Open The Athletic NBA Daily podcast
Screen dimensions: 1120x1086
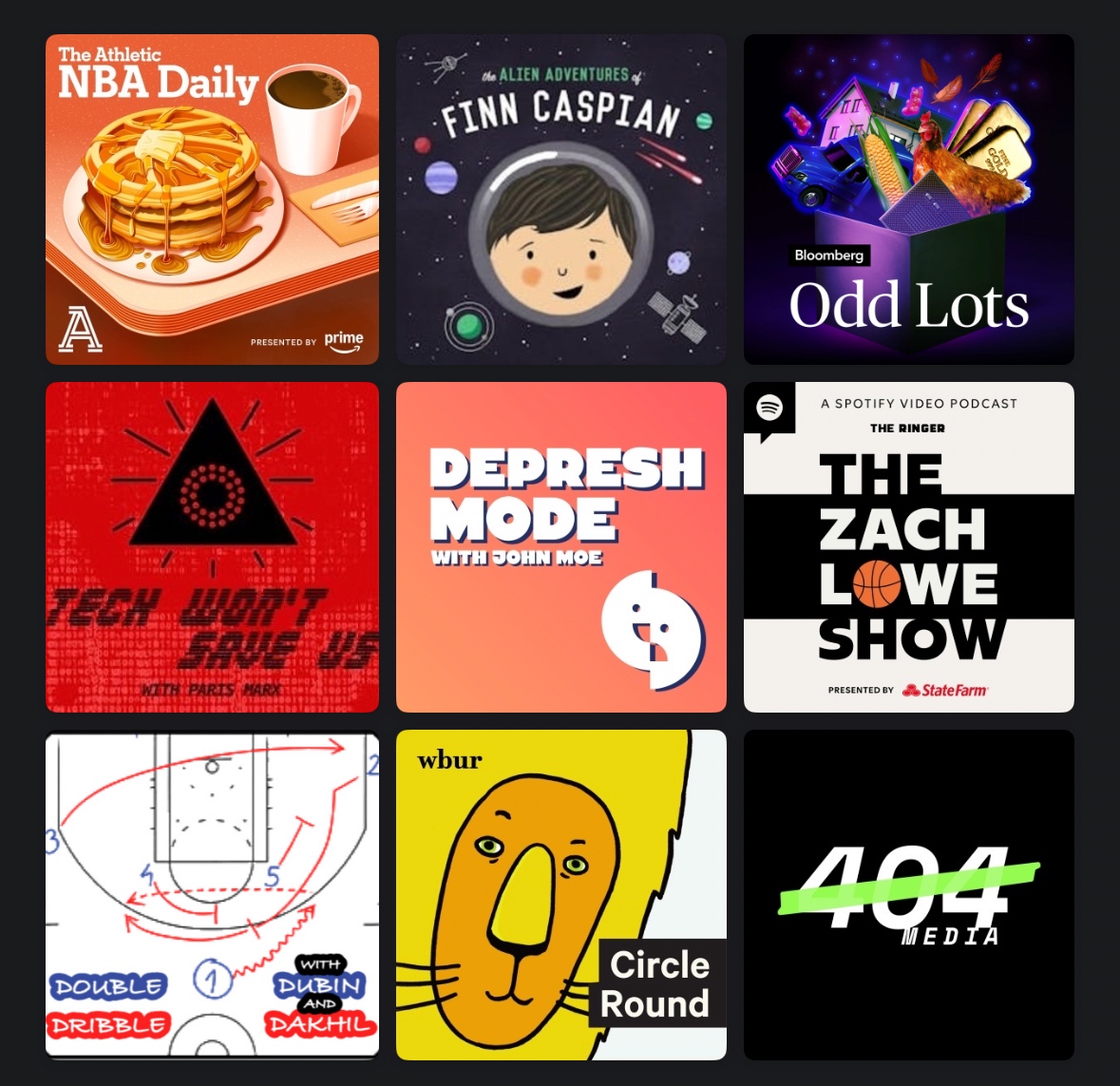click(x=212, y=200)
